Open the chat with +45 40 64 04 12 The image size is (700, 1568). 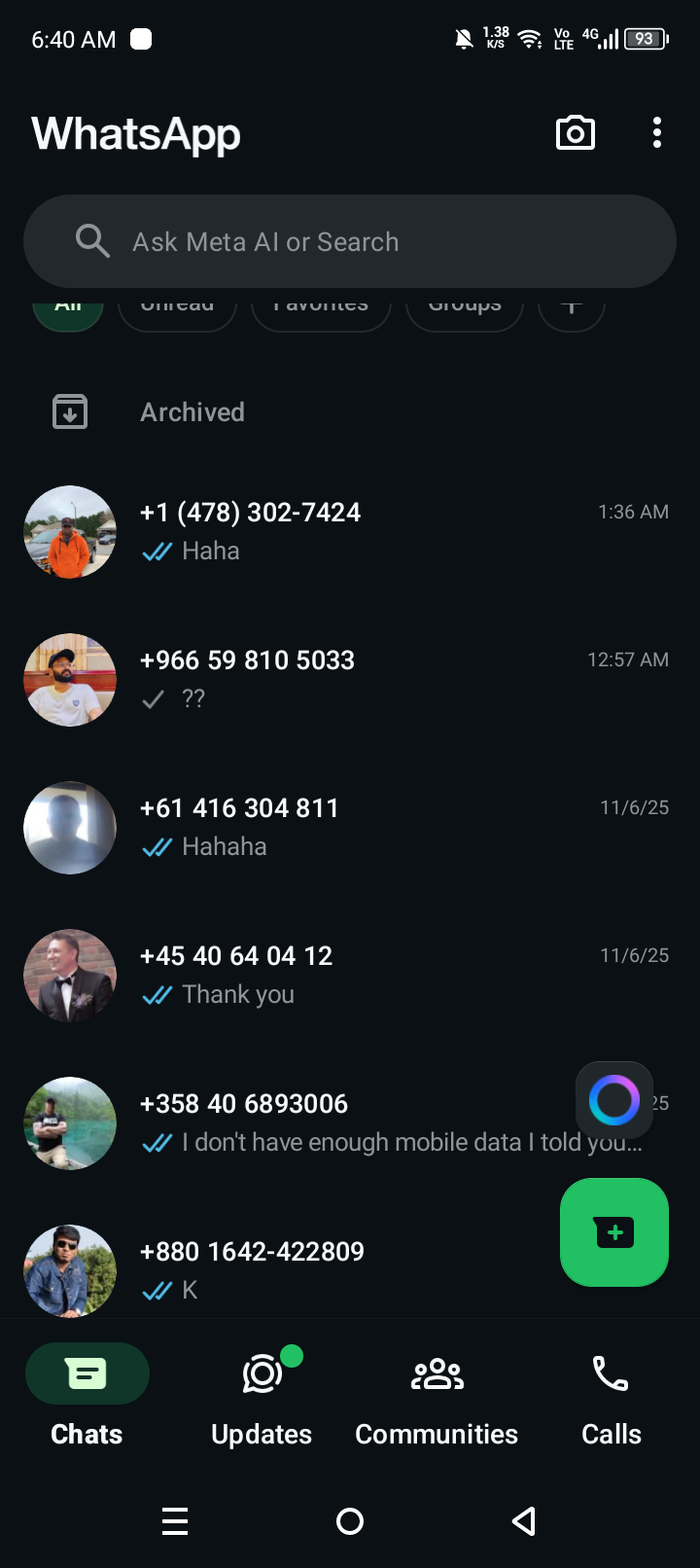tap(369, 975)
